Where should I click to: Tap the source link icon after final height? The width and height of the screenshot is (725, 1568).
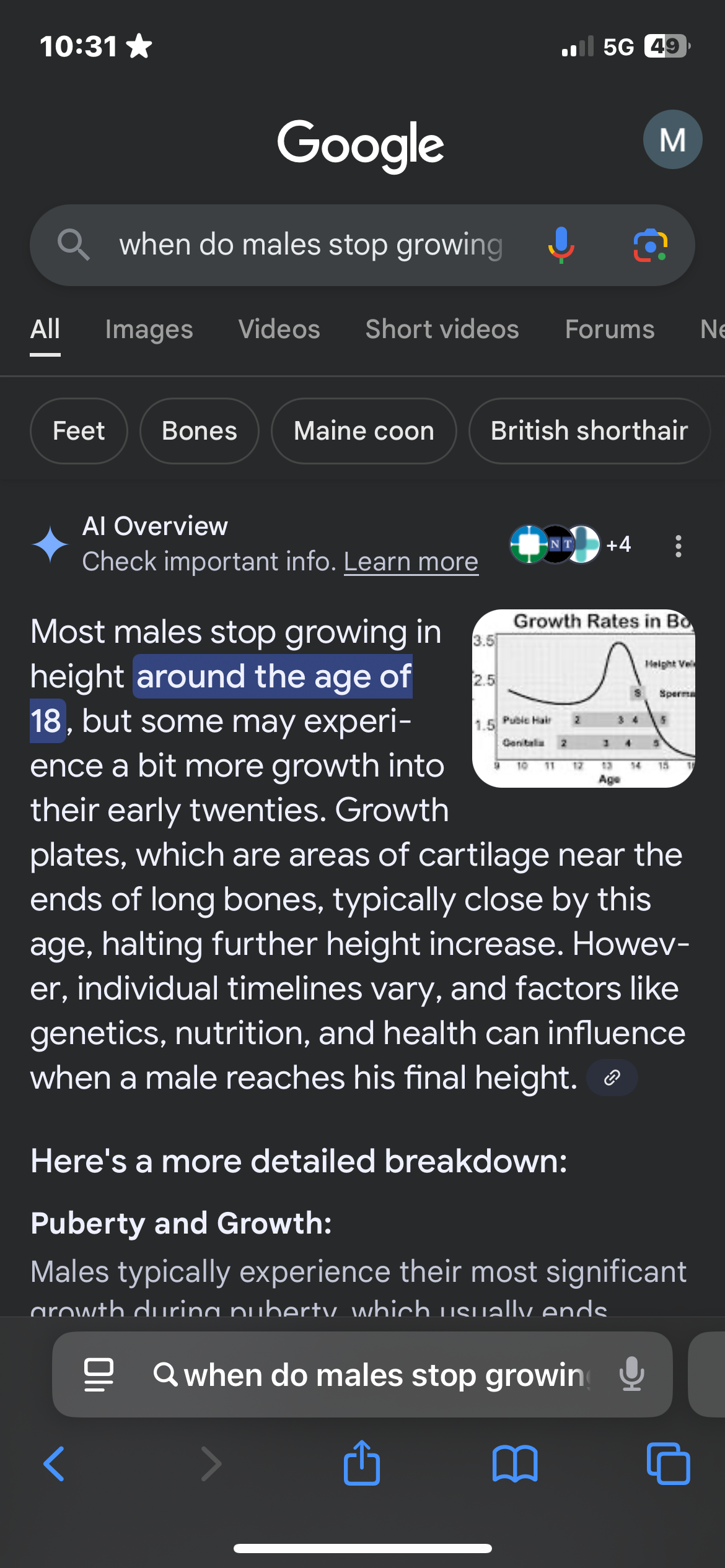pos(612,1078)
